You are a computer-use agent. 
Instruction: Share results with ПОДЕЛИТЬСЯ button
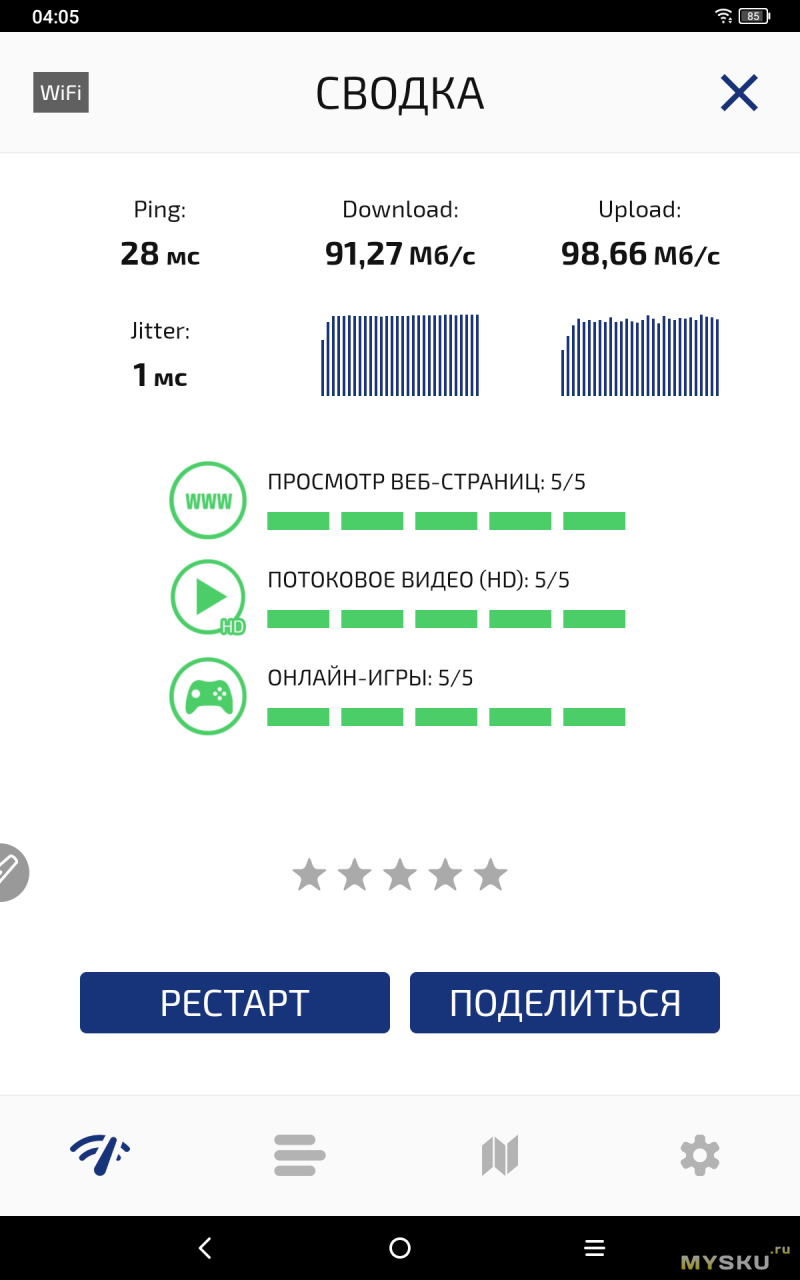pyautogui.click(x=565, y=1002)
